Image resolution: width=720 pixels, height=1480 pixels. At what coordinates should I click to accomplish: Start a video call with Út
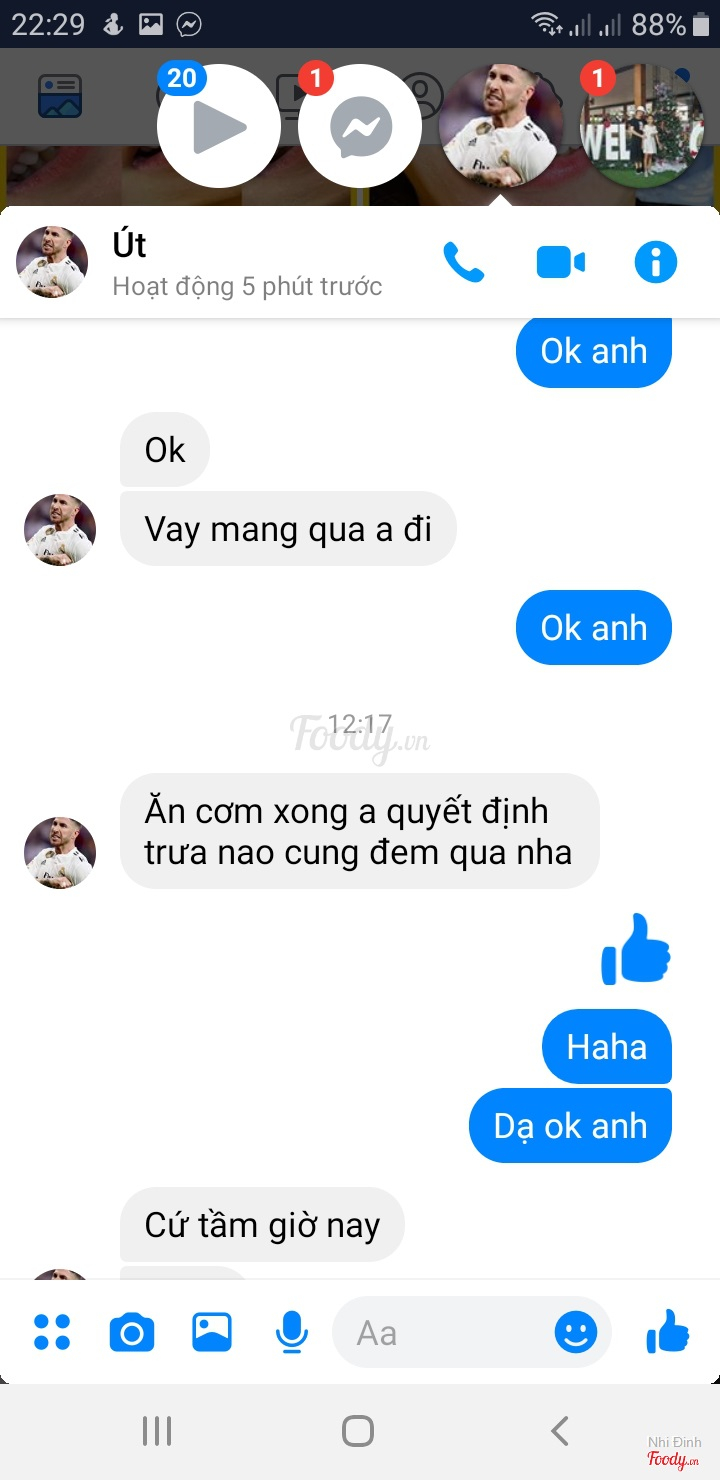560,263
